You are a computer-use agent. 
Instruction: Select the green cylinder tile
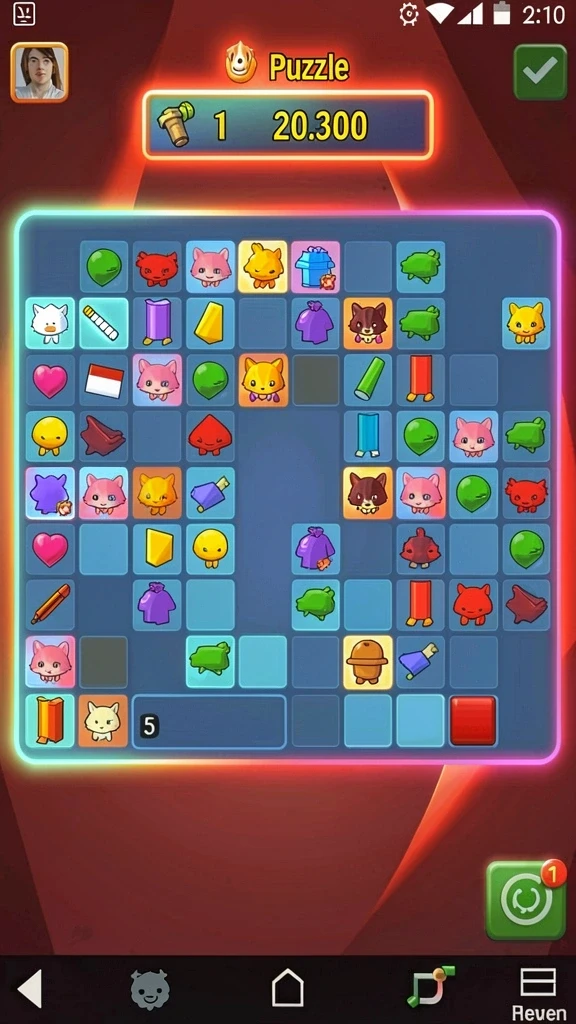(368, 380)
